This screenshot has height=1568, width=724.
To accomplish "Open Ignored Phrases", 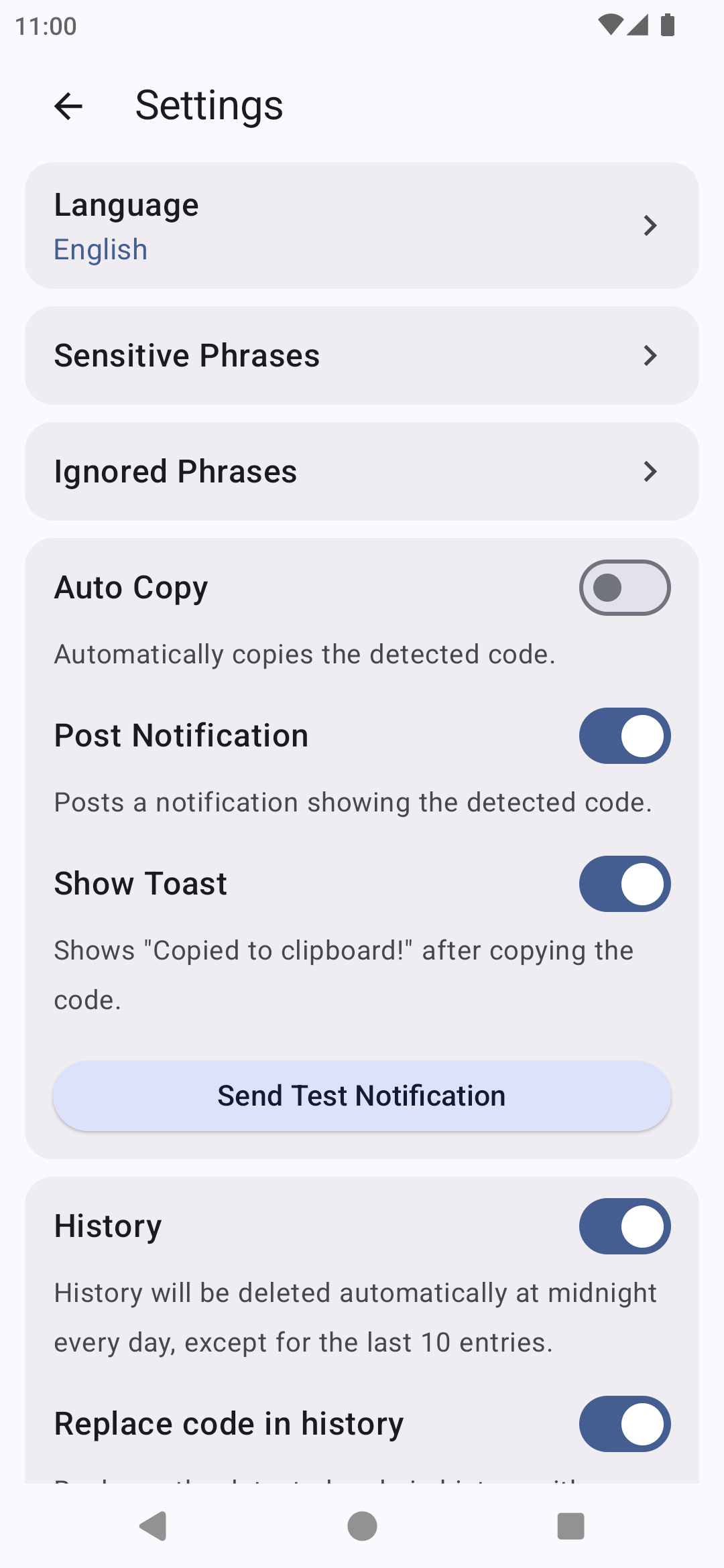I will tap(362, 472).
